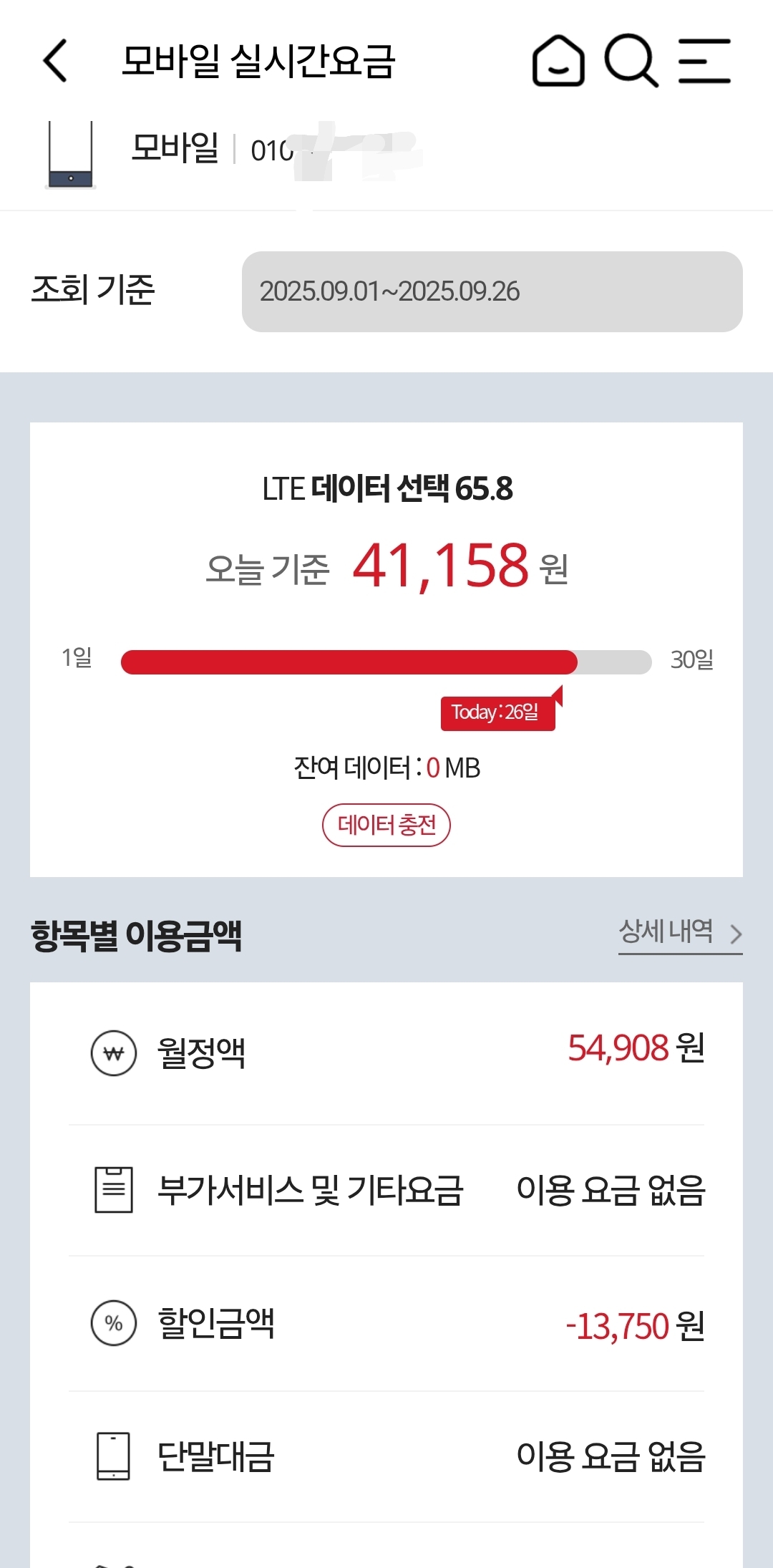Open the hamburger menu icon
The height and width of the screenshot is (1568, 773).
click(x=704, y=61)
